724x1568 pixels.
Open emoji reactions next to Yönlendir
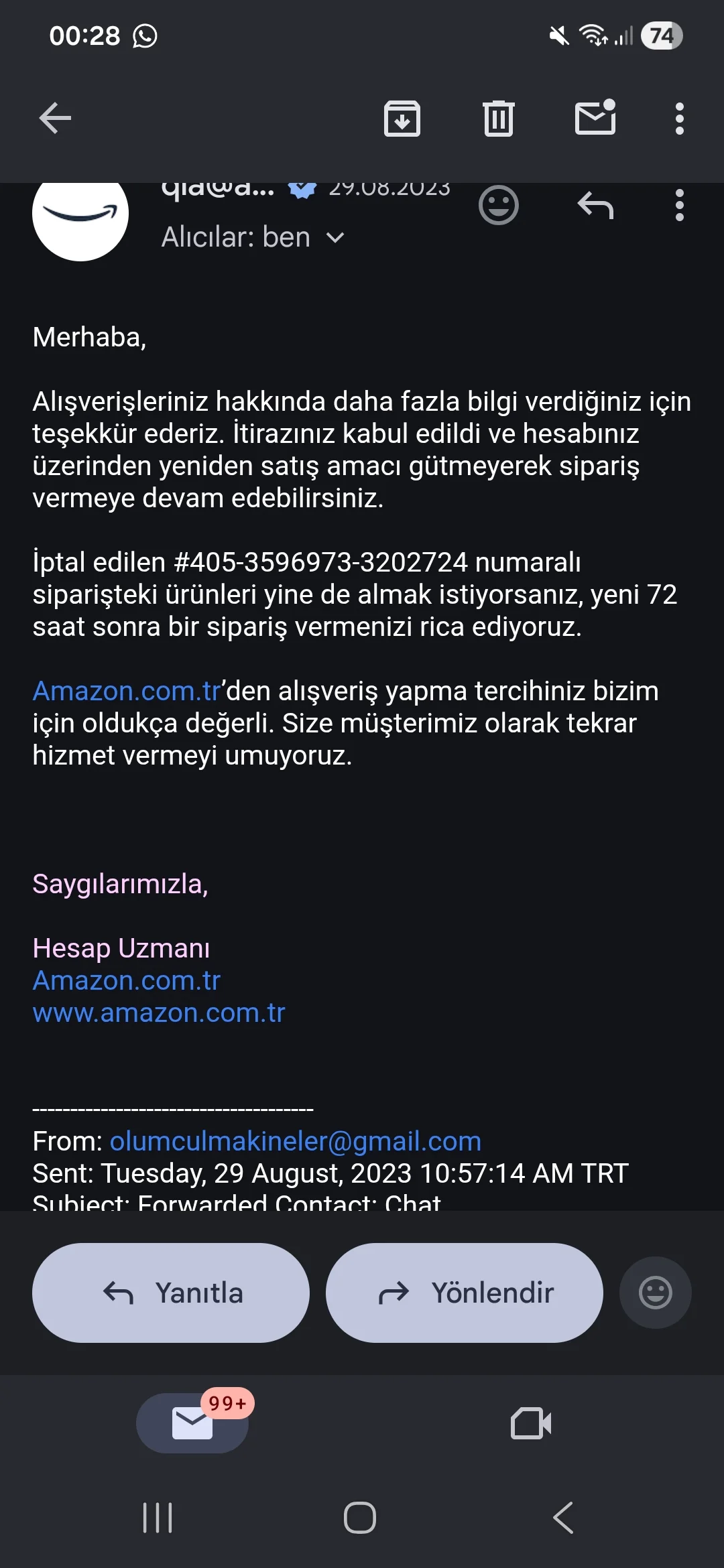pyautogui.click(x=655, y=1293)
